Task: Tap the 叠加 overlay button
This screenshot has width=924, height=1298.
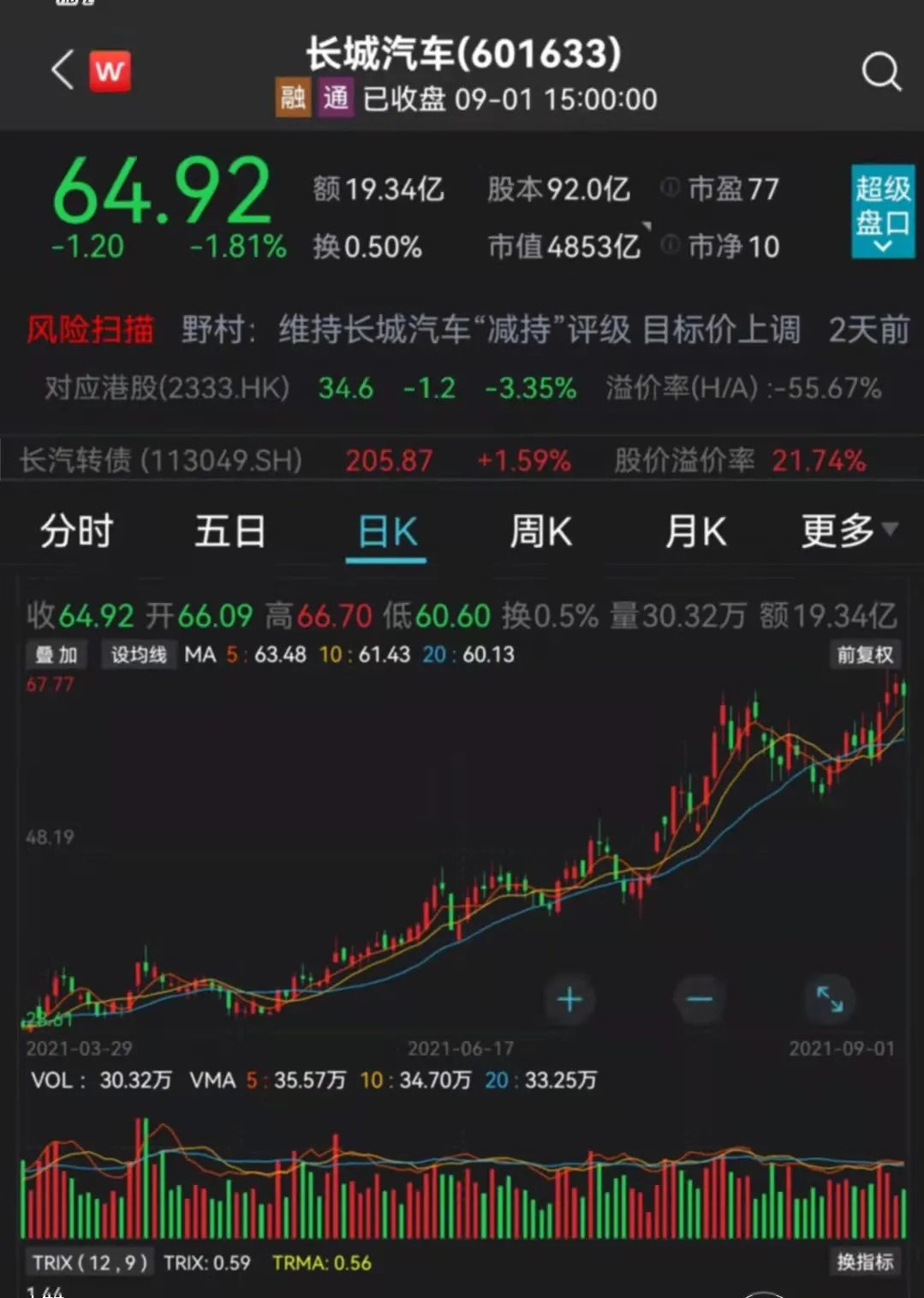Action: pos(56,655)
